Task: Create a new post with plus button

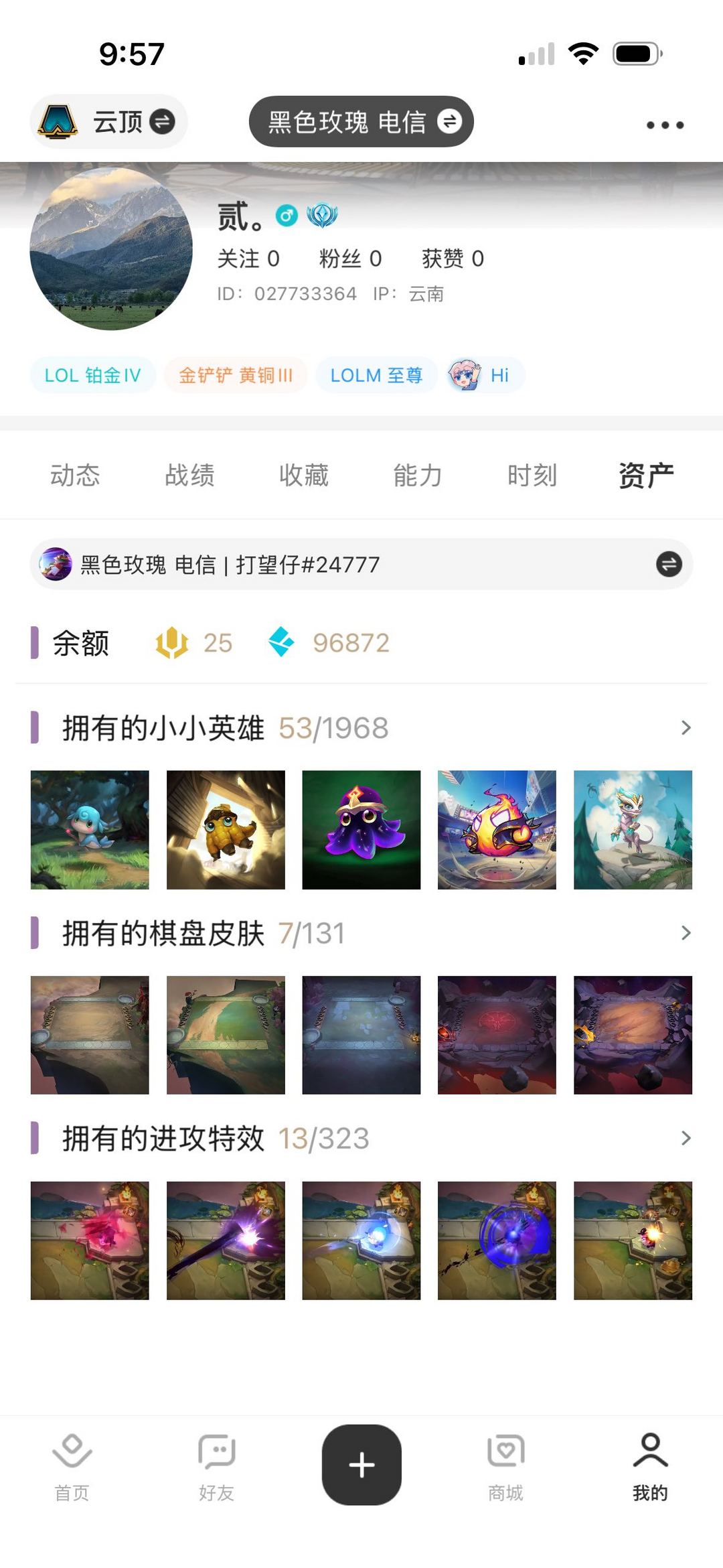Action: pyautogui.click(x=361, y=1465)
